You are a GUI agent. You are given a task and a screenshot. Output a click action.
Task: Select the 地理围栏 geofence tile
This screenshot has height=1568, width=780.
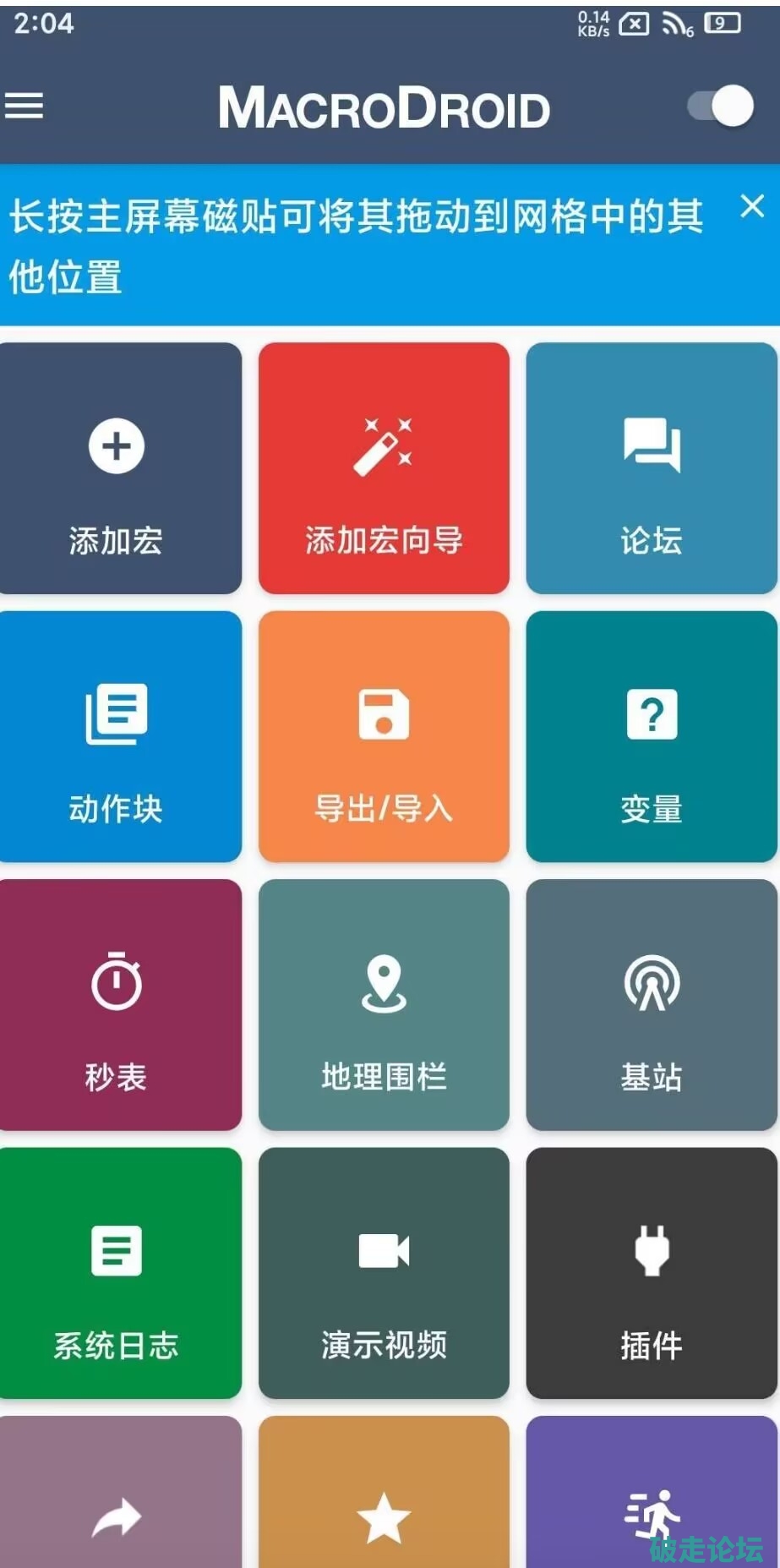pos(384,1004)
